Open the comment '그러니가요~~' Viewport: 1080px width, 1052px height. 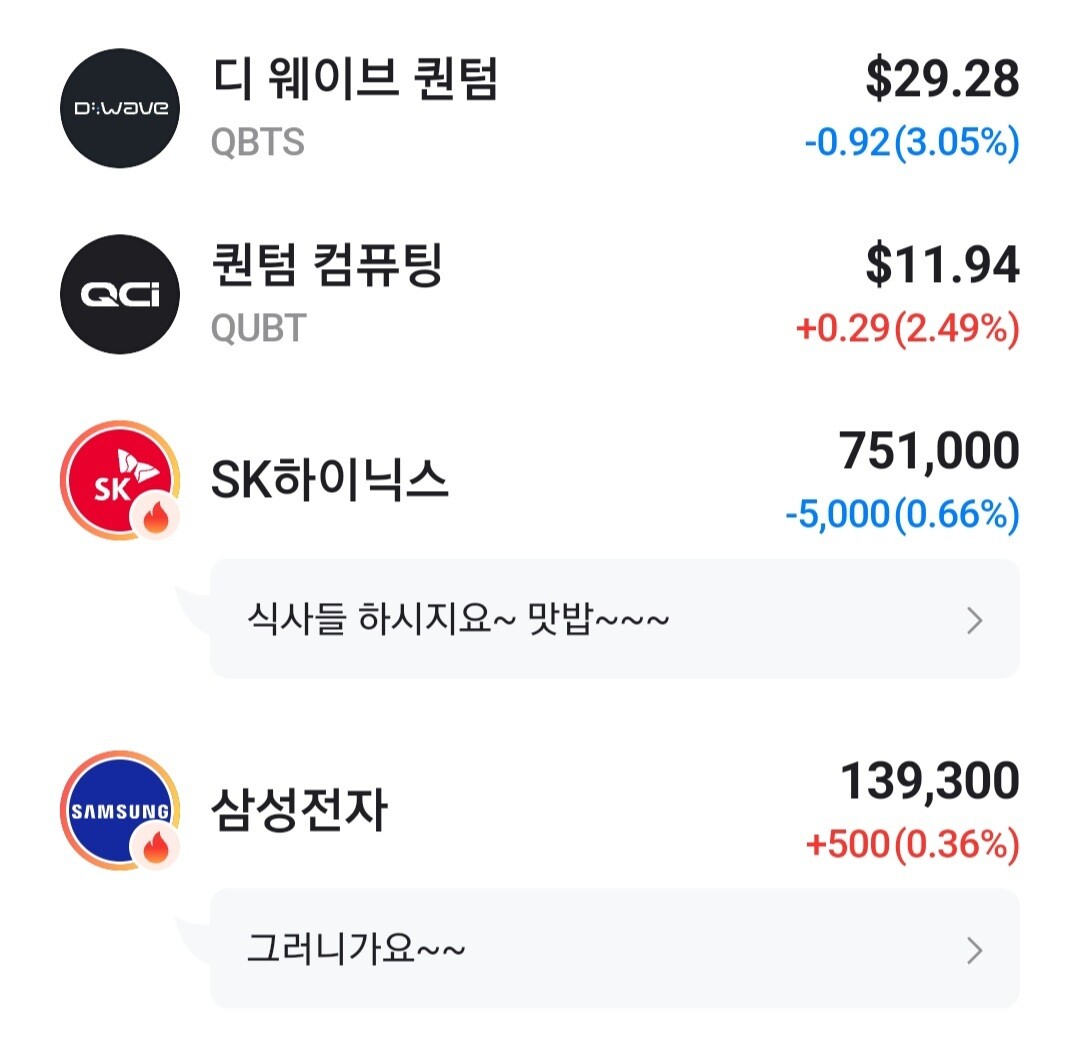click(614, 949)
